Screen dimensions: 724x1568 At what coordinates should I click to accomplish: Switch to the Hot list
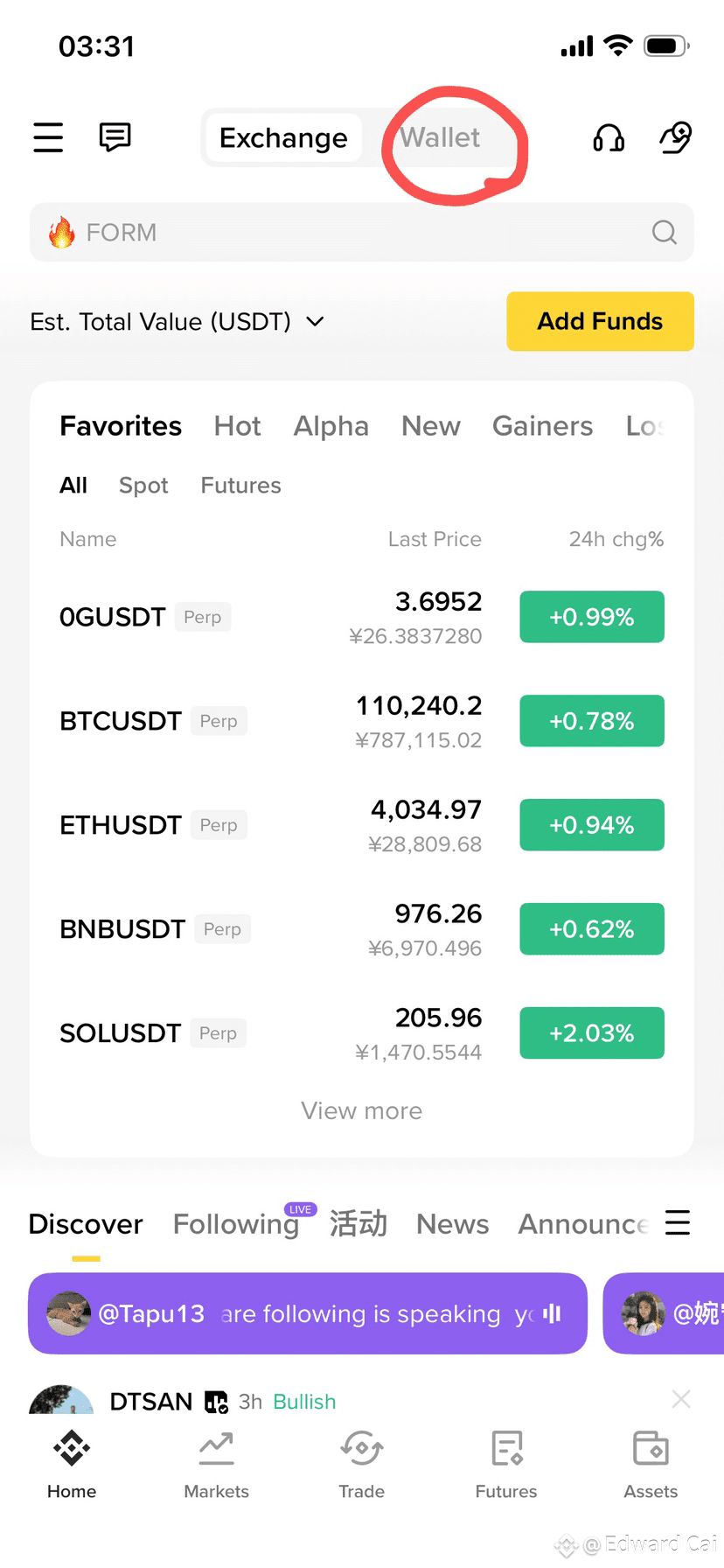pyautogui.click(x=237, y=426)
